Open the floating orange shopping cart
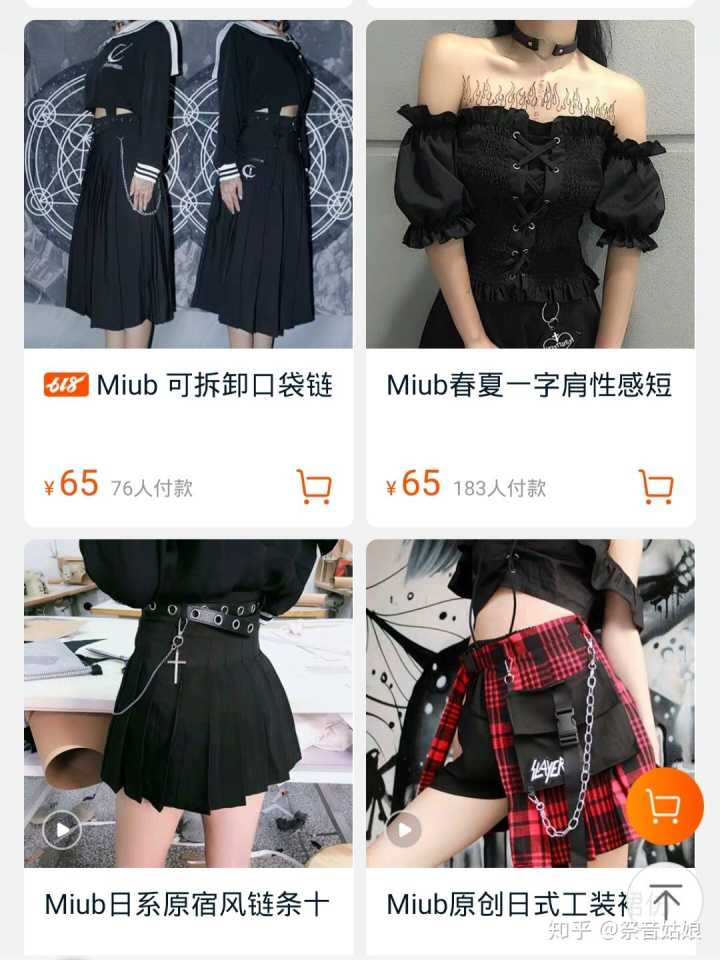 [x=665, y=805]
